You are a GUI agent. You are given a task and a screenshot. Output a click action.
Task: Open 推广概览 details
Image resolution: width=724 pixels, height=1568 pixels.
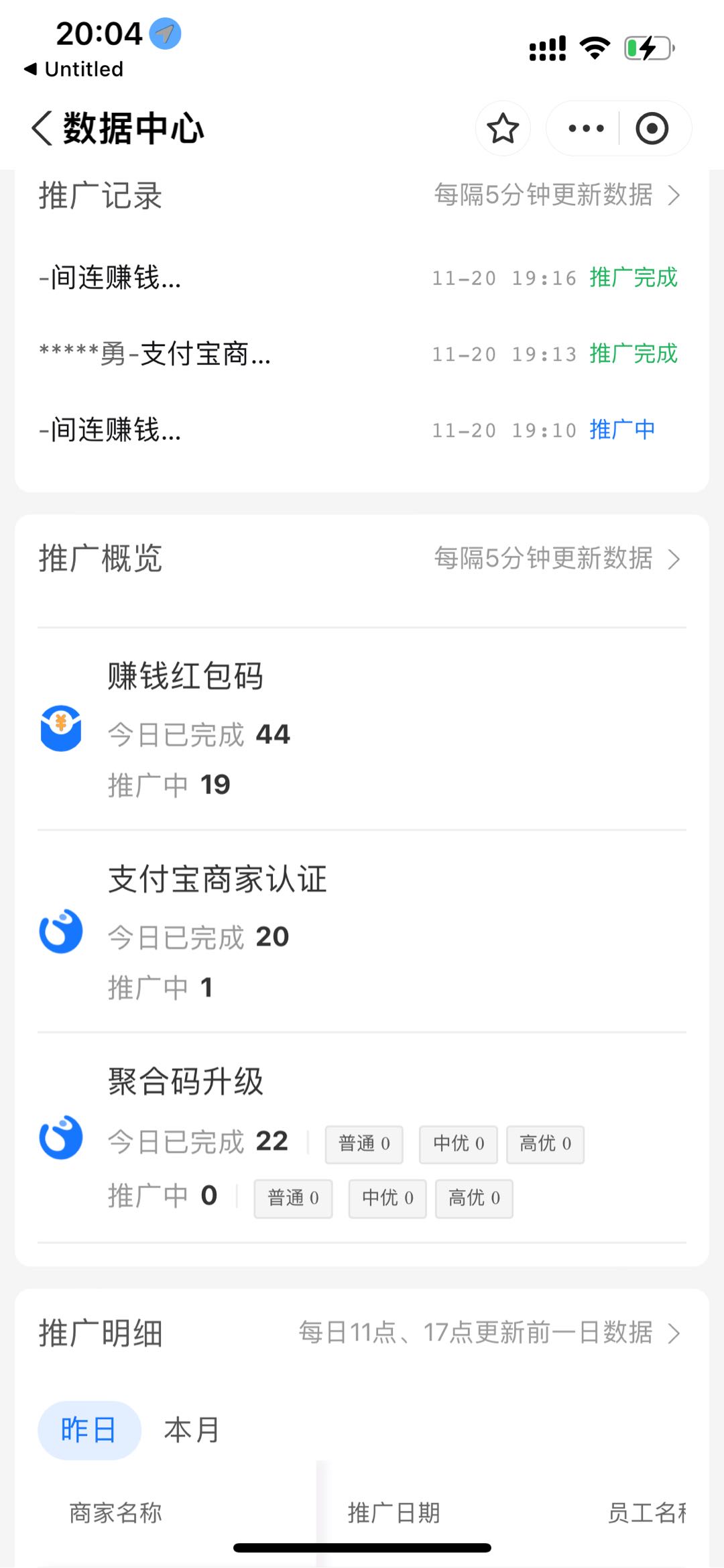coord(556,558)
